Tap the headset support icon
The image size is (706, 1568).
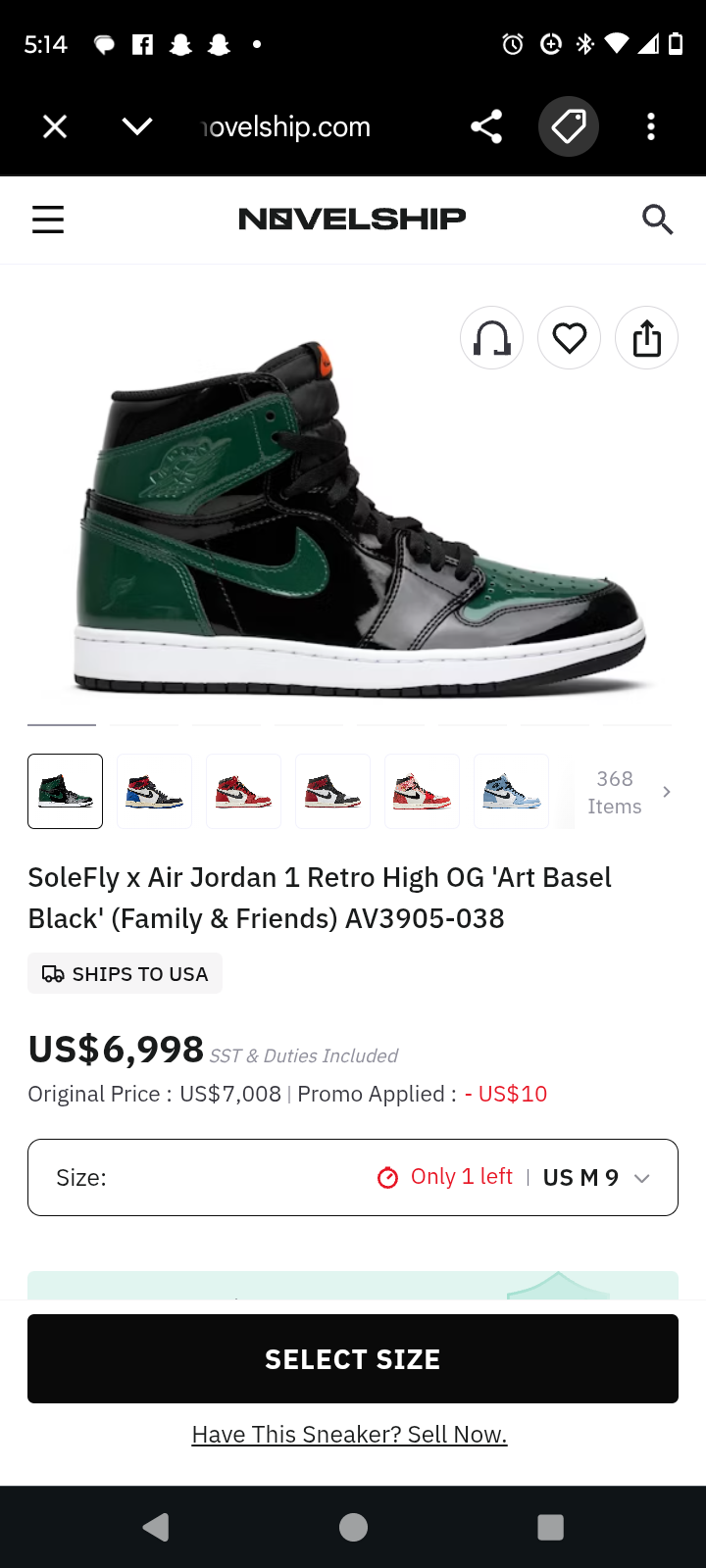click(491, 338)
